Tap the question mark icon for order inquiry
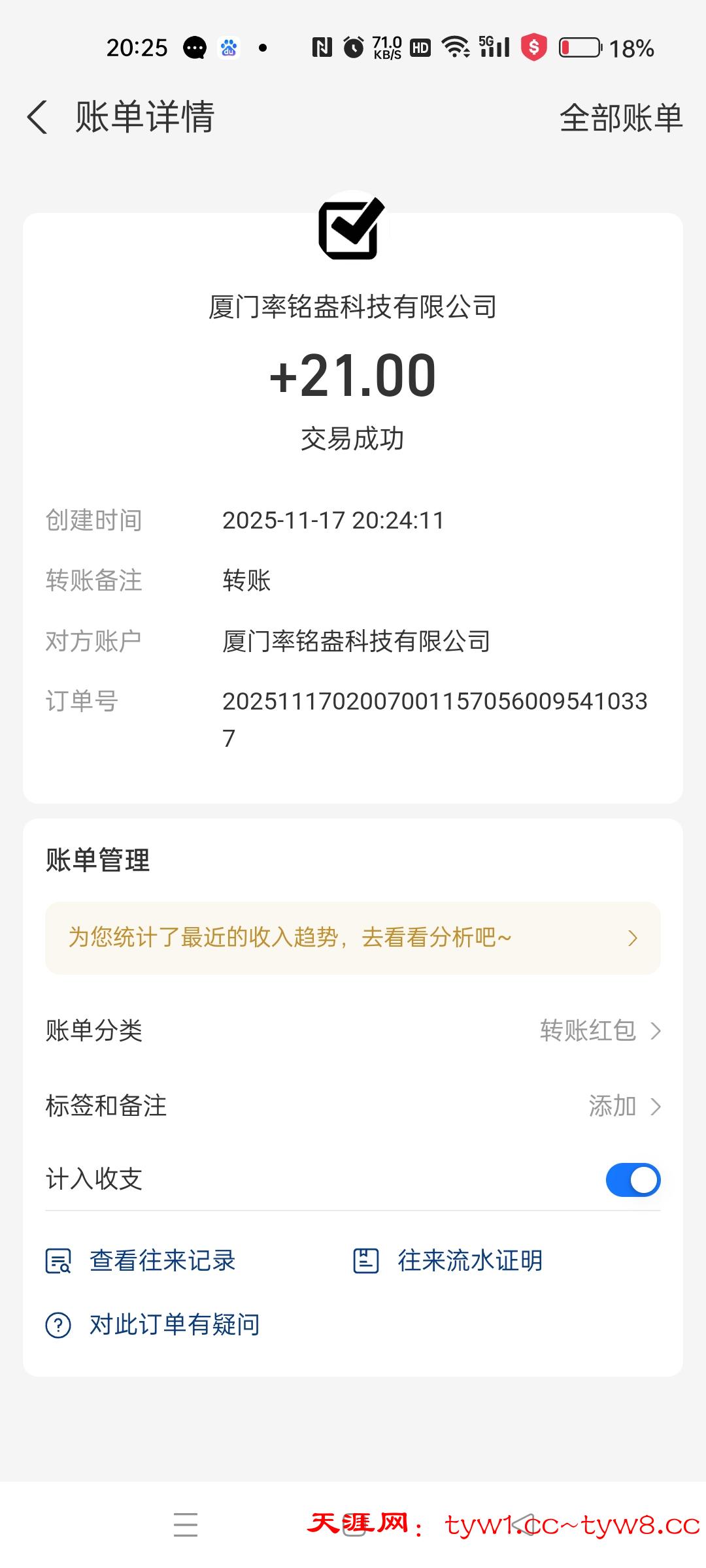The width and height of the screenshot is (706, 1568). tap(59, 1324)
